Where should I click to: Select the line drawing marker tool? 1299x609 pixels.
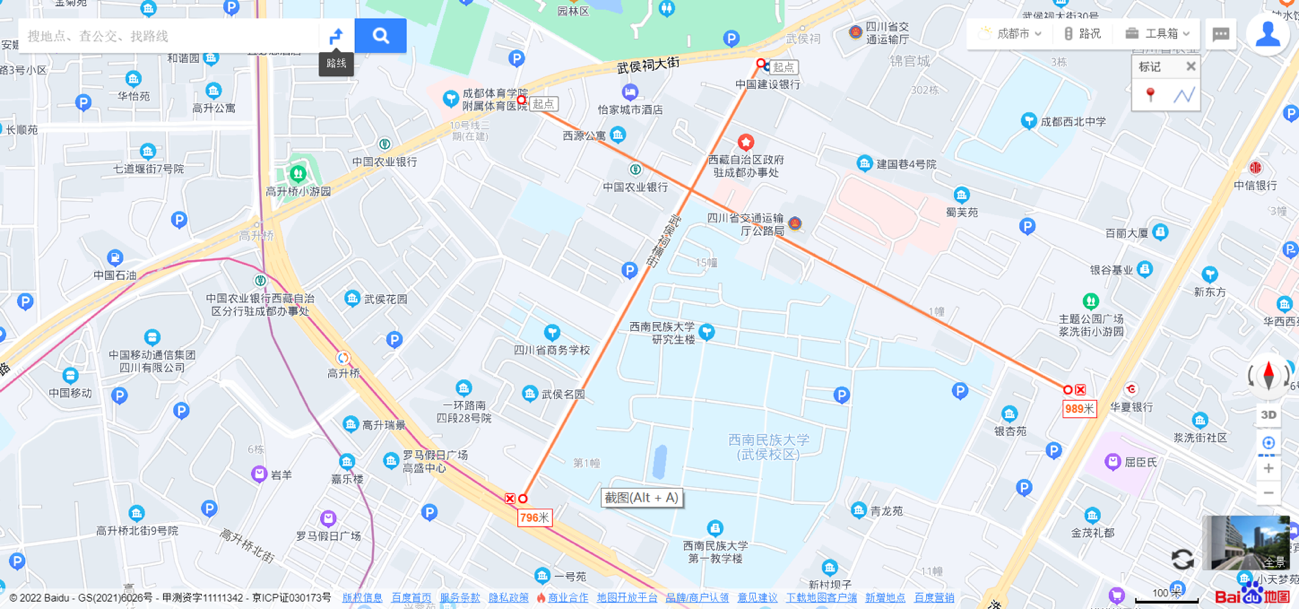tap(1184, 95)
